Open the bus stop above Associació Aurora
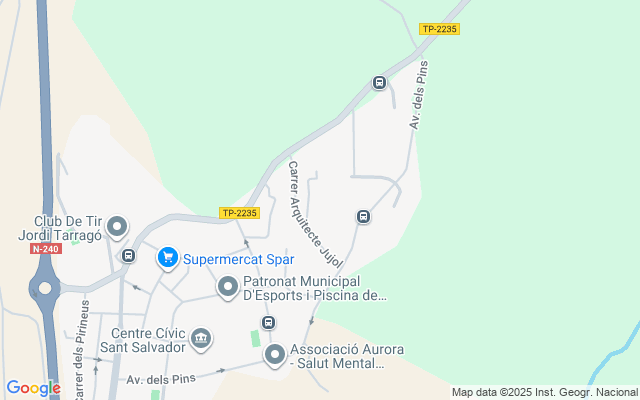This screenshot has width=640, height=400. point(268,321)
